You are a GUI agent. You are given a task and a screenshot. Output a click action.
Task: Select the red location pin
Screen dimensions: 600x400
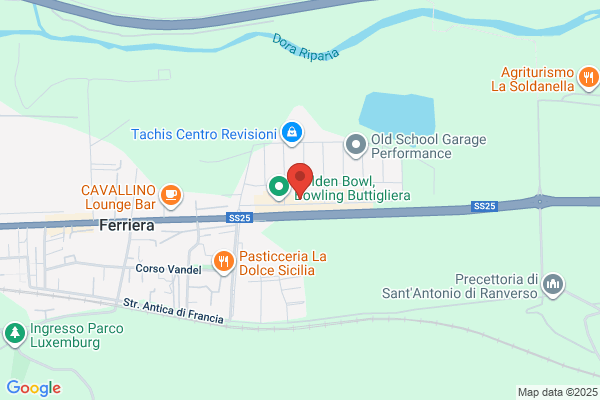300,180
